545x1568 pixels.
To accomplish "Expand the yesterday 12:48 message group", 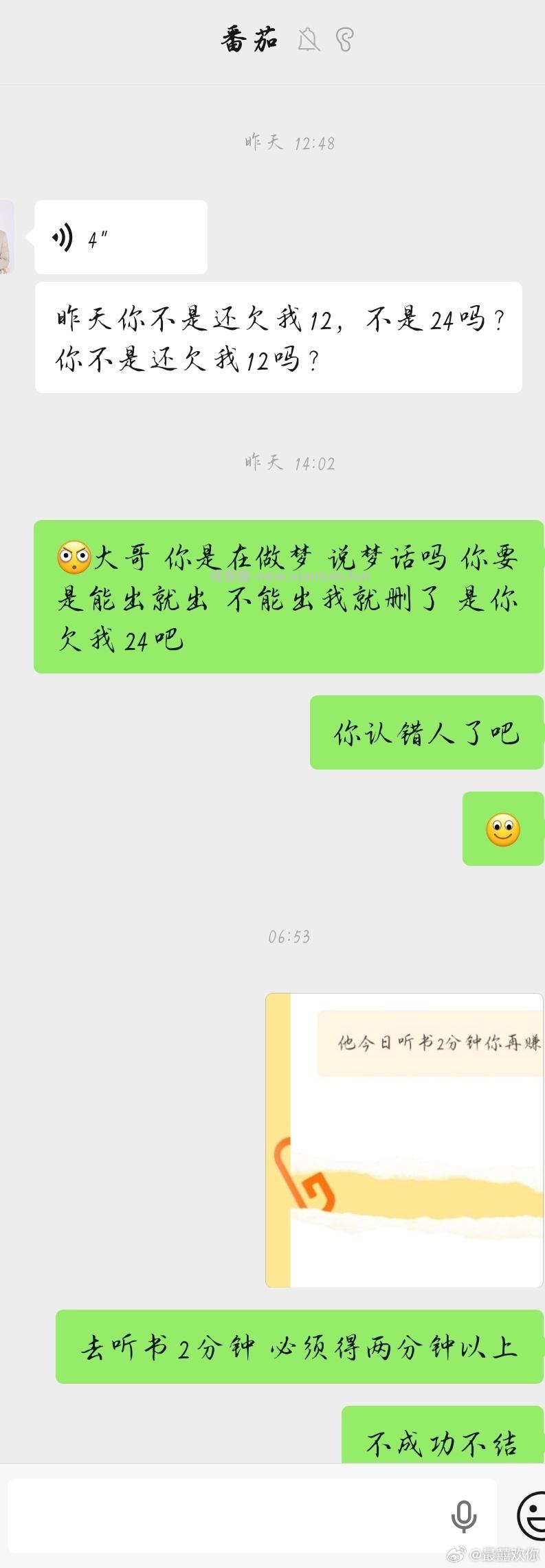I will pyautogui.click(x=289, y=143).
